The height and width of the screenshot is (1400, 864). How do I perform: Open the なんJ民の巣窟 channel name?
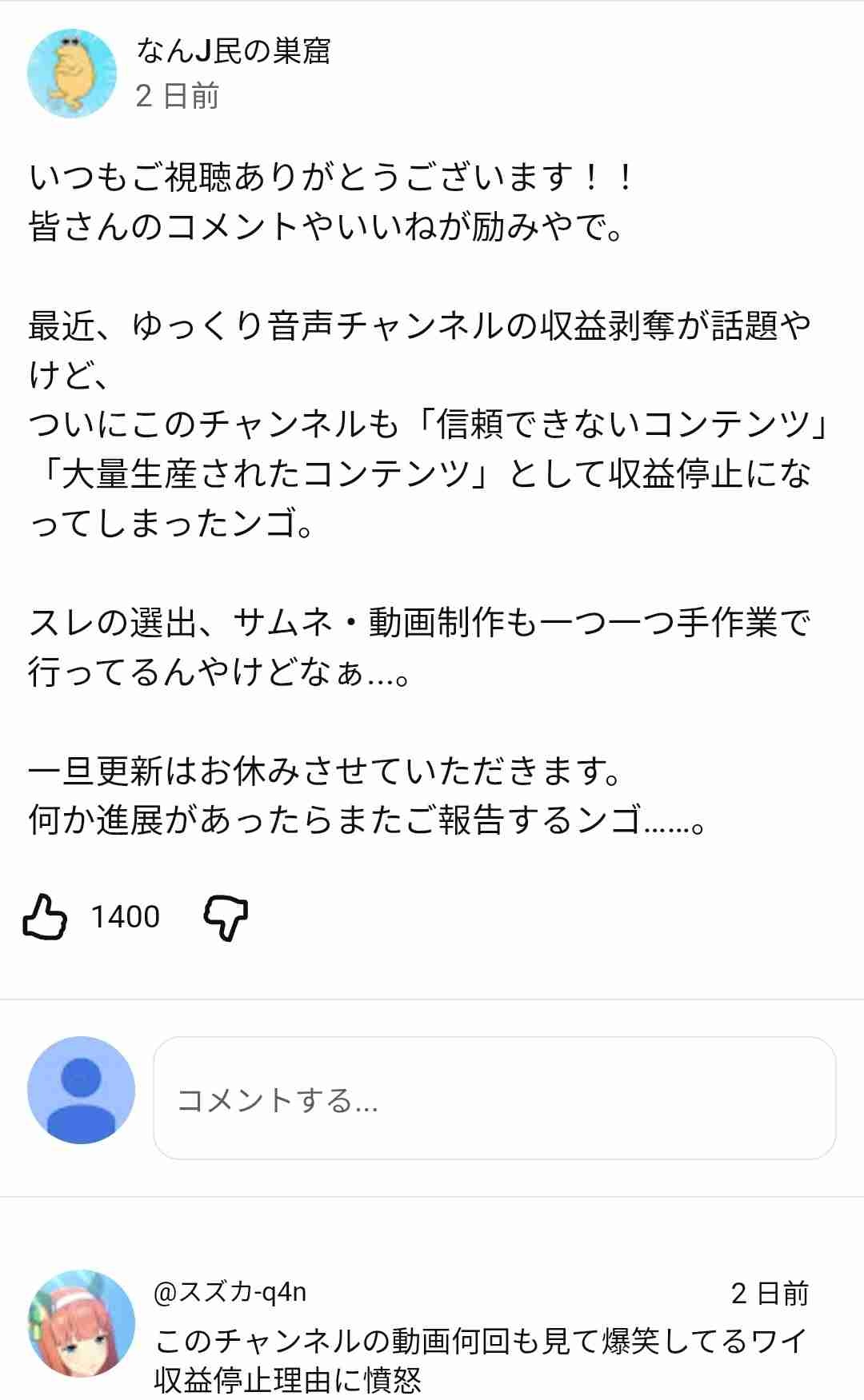click(233, 51)
